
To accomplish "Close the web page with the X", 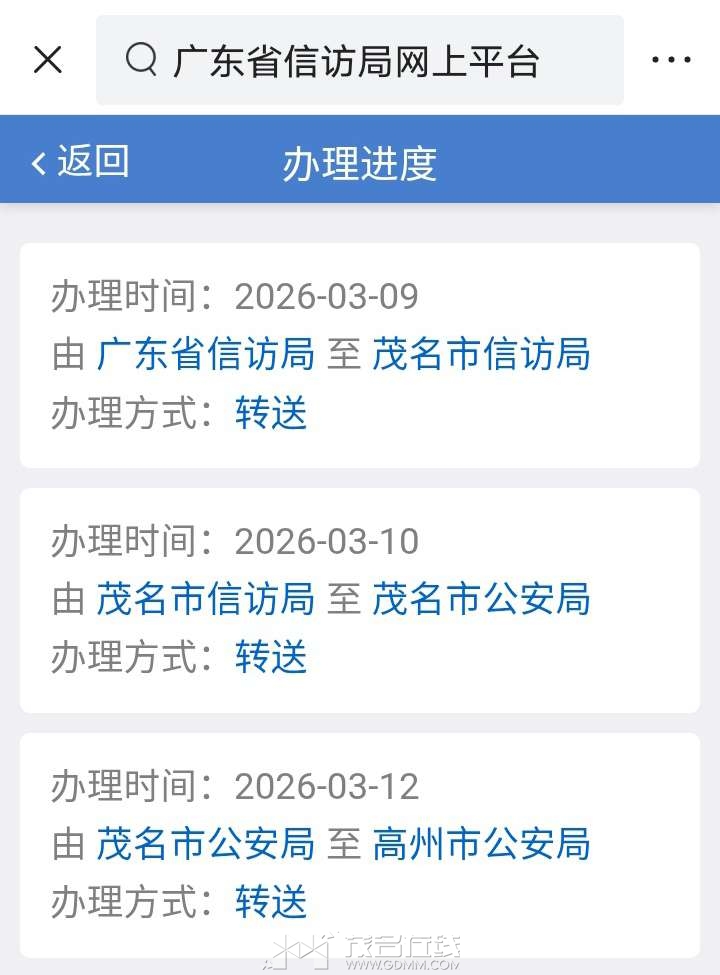I will (x=47, y=60).
